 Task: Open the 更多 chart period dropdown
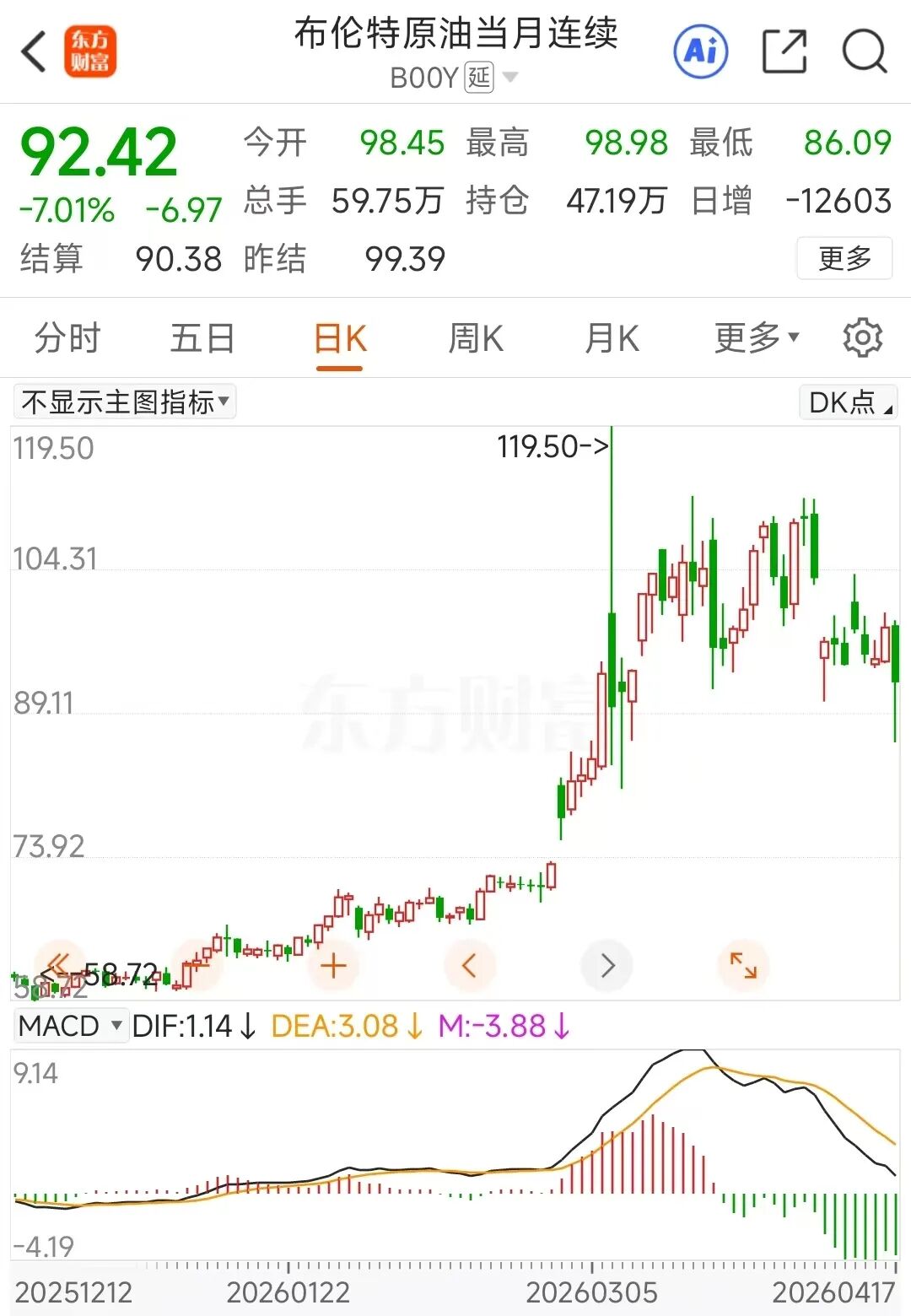(x=756, y=339)
